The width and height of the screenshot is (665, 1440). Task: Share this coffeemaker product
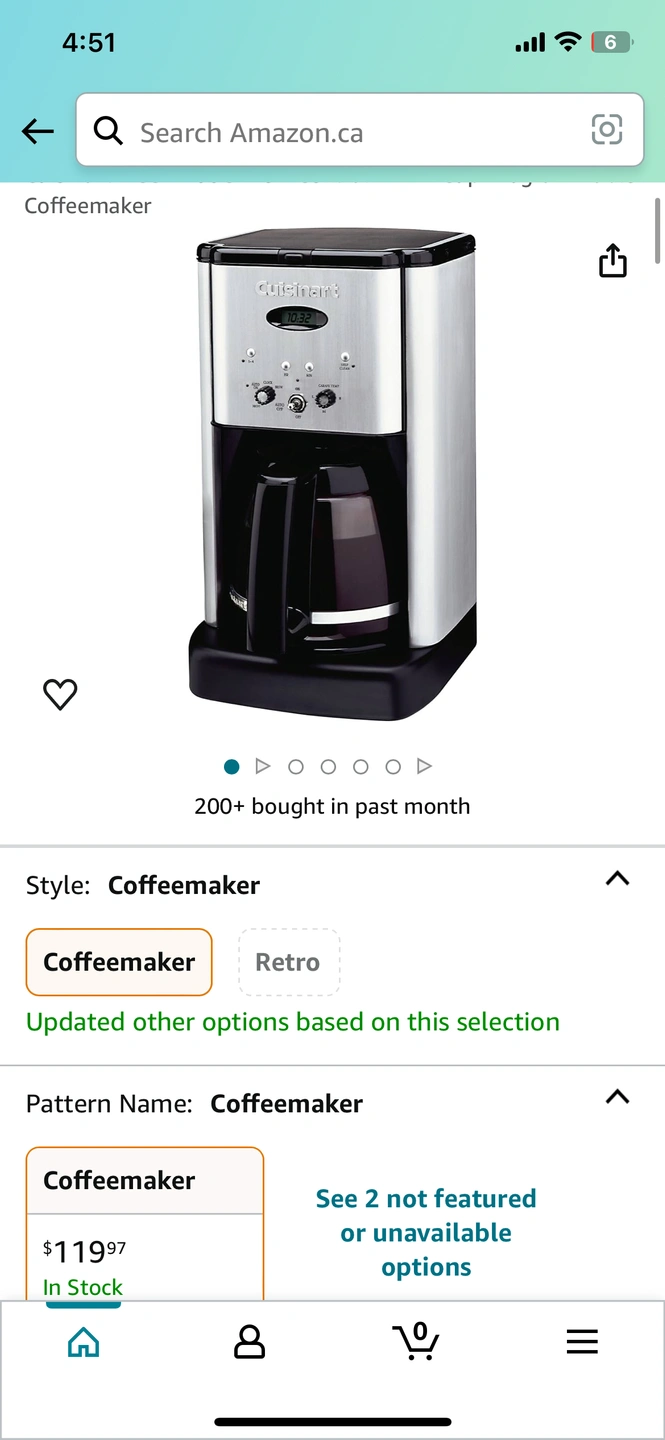613,260
